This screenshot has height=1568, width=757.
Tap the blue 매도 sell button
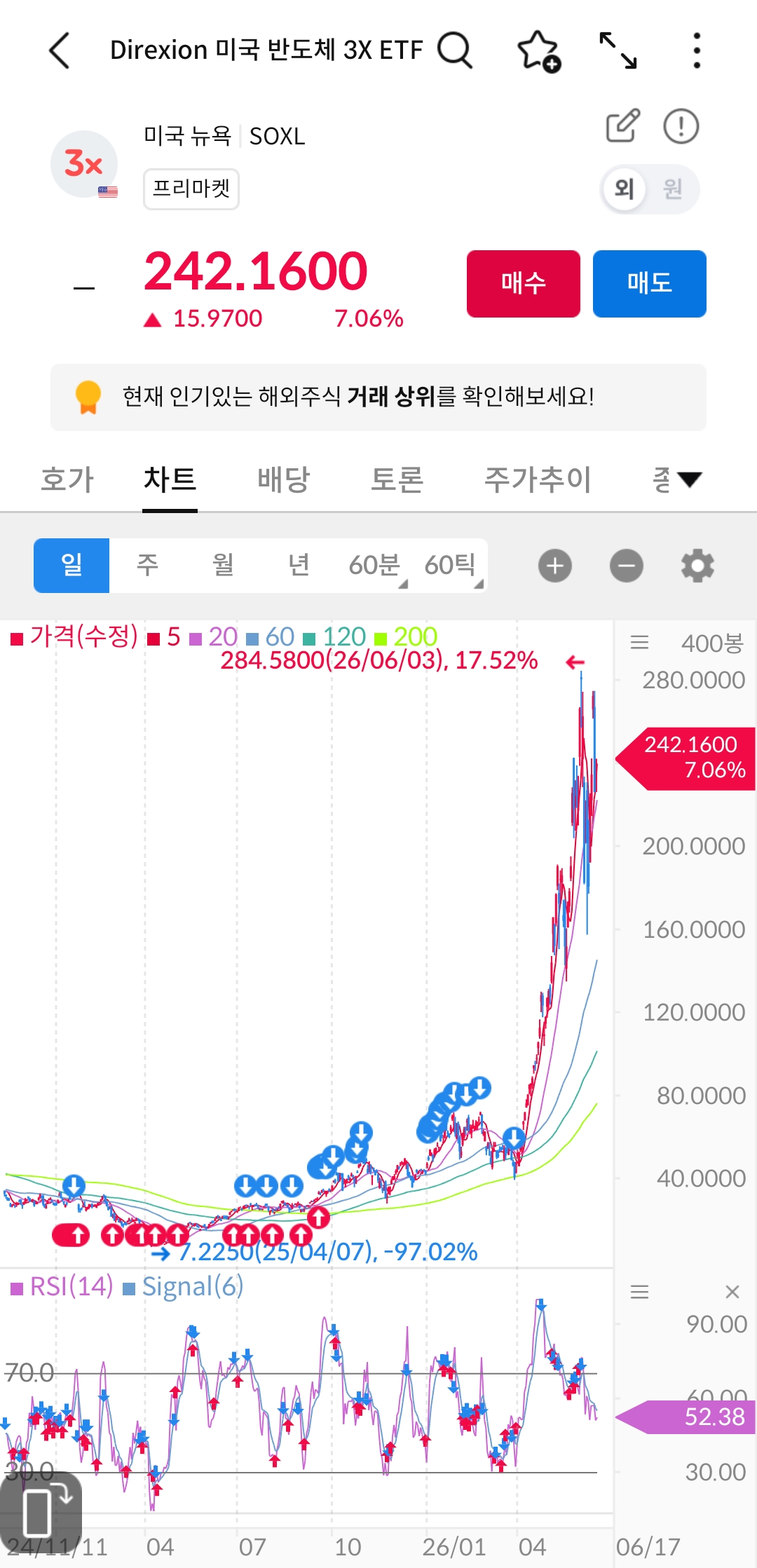point(650,284)
